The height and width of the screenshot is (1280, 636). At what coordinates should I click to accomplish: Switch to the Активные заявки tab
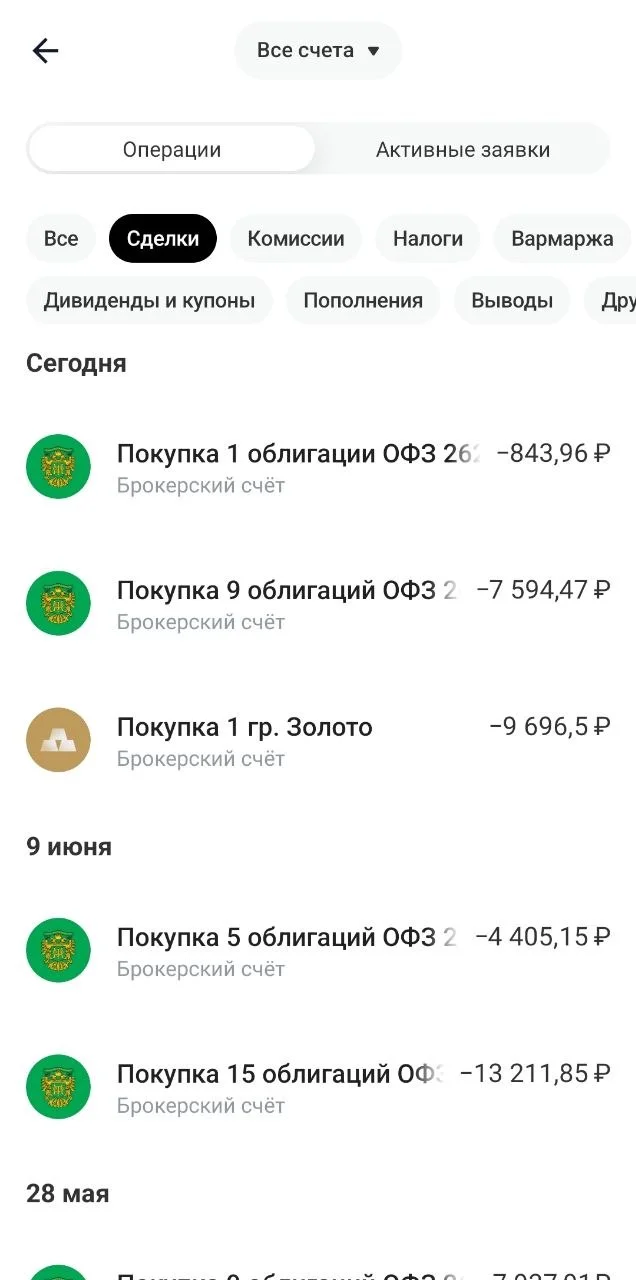point(463,150)
